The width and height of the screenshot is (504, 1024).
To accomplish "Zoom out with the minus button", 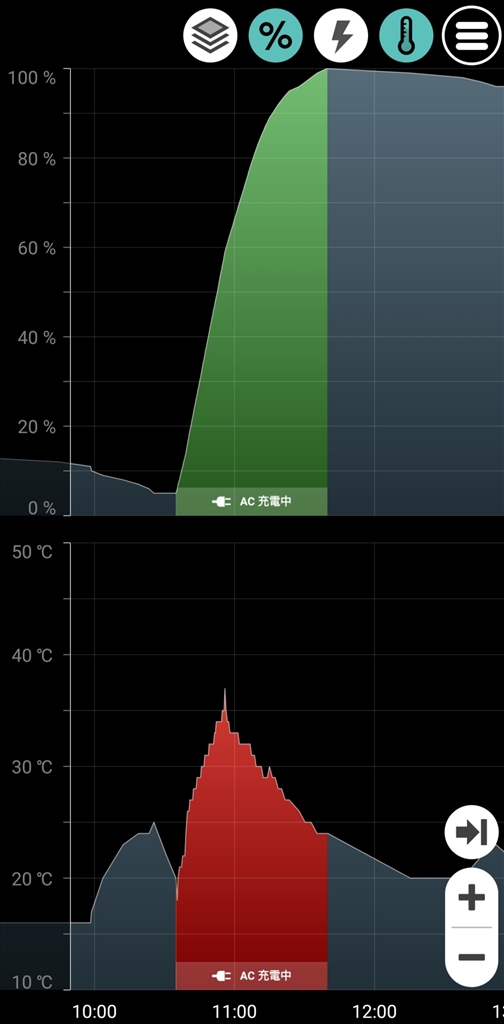I will tap(471, 957).
